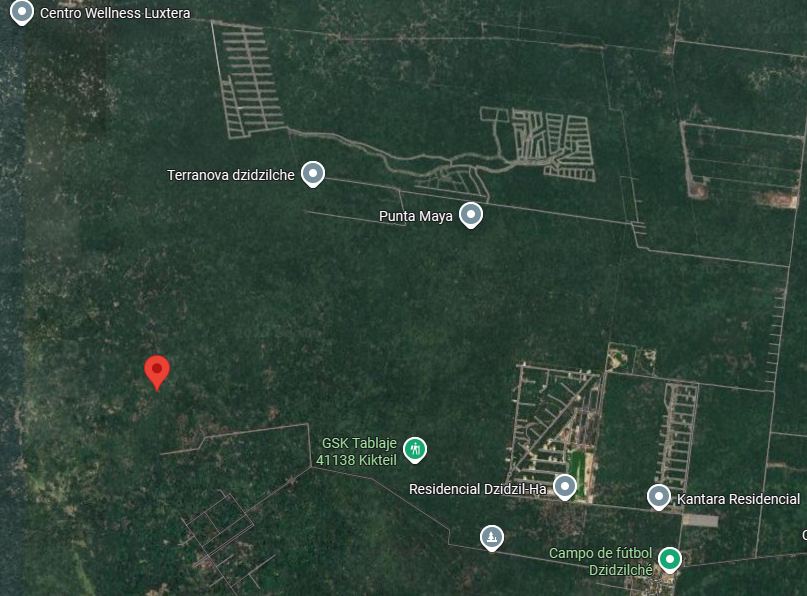Open GSK Tablaje 41138 Kikteil marker

point(415,450)
